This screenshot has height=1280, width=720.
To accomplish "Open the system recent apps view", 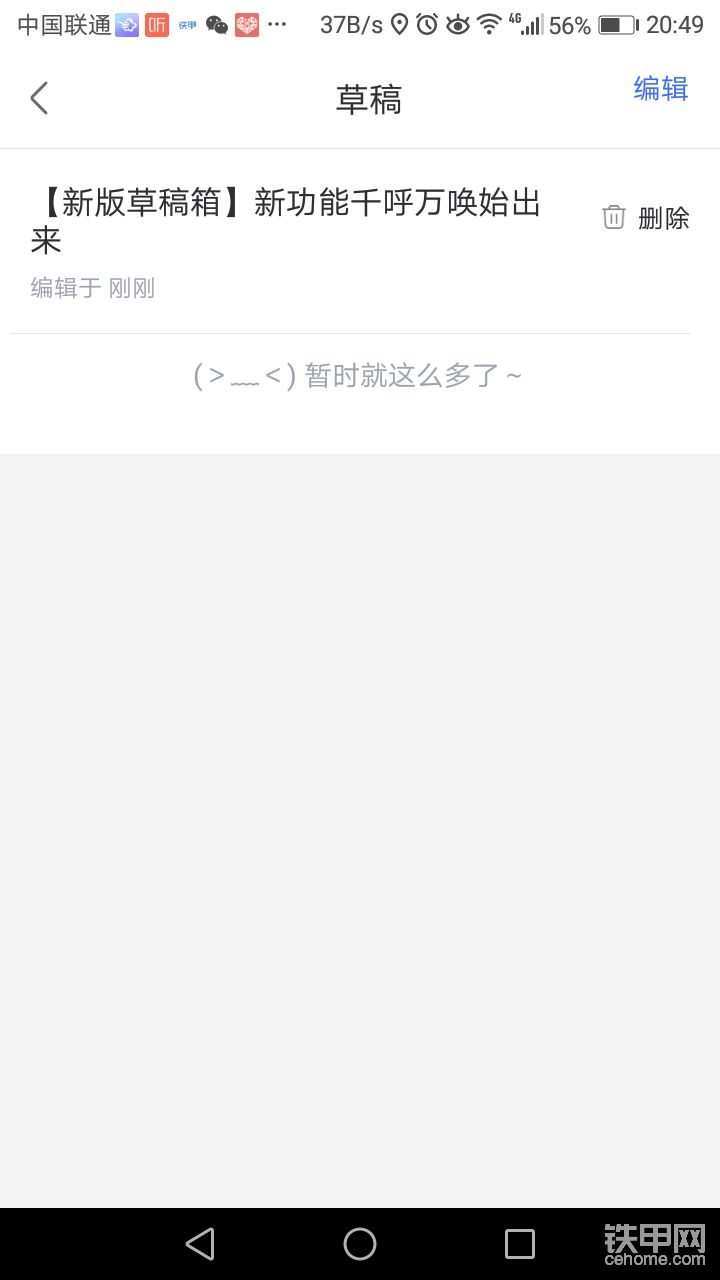I will tap(520, 1244).
